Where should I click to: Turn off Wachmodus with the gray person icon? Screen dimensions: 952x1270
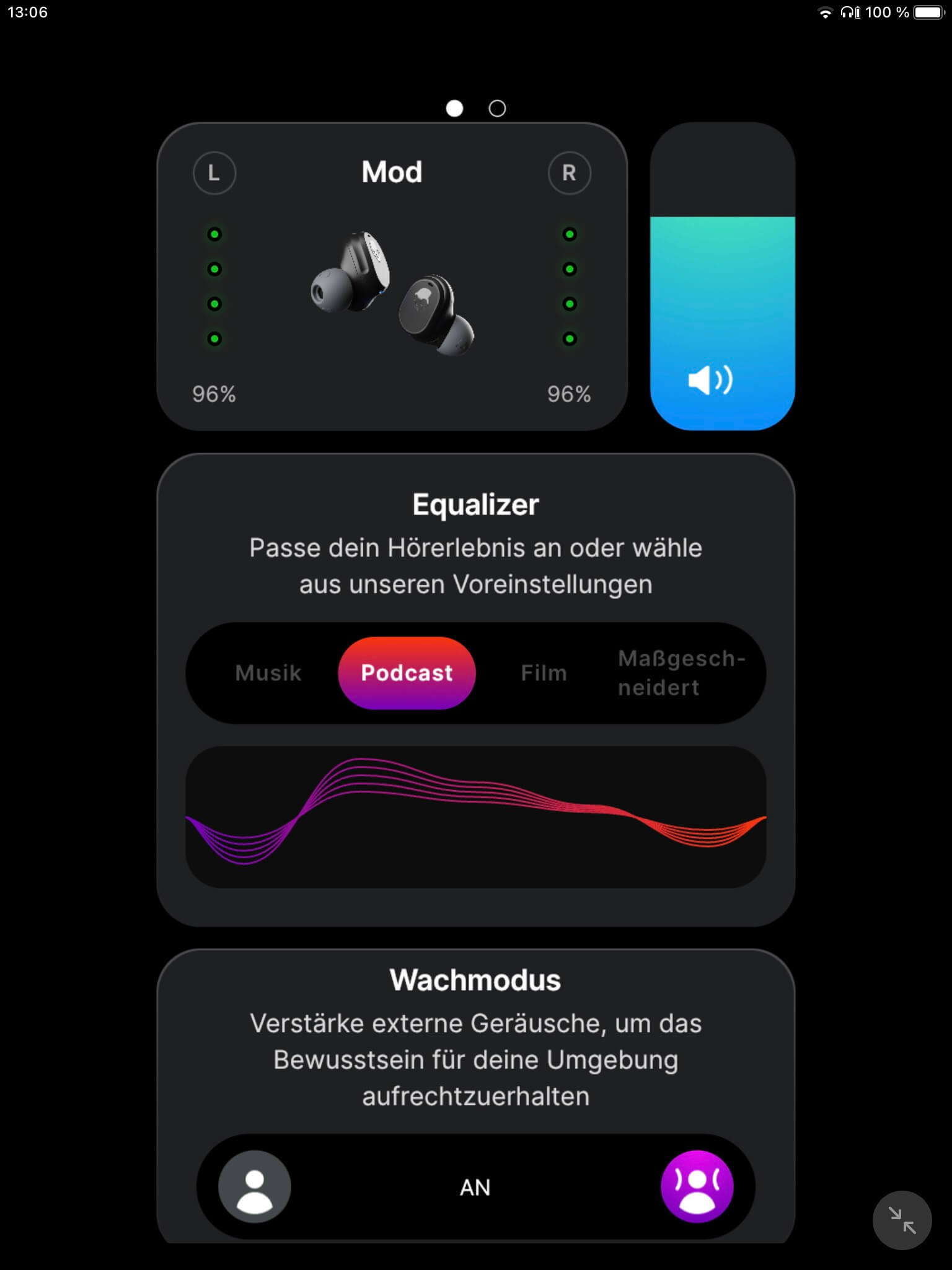pyautogui.click(x=254, y=1186)
